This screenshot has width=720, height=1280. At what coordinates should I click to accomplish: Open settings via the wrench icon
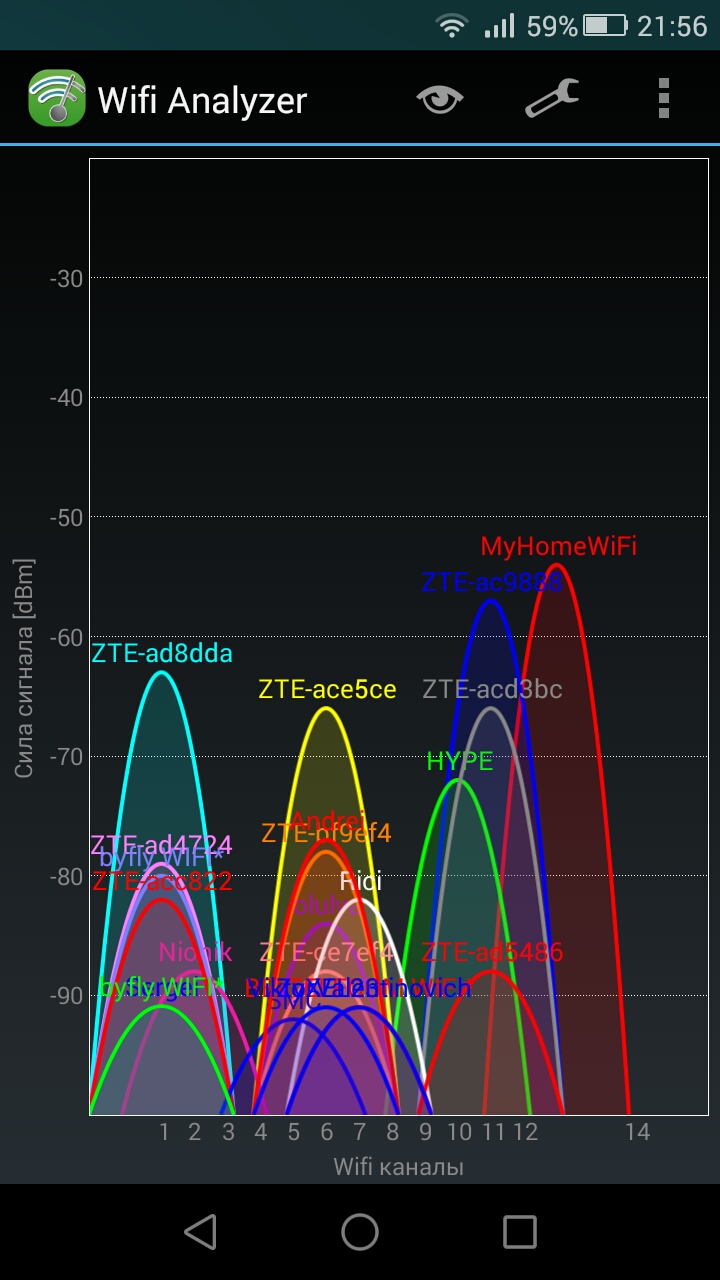click(x=552, y=99)
